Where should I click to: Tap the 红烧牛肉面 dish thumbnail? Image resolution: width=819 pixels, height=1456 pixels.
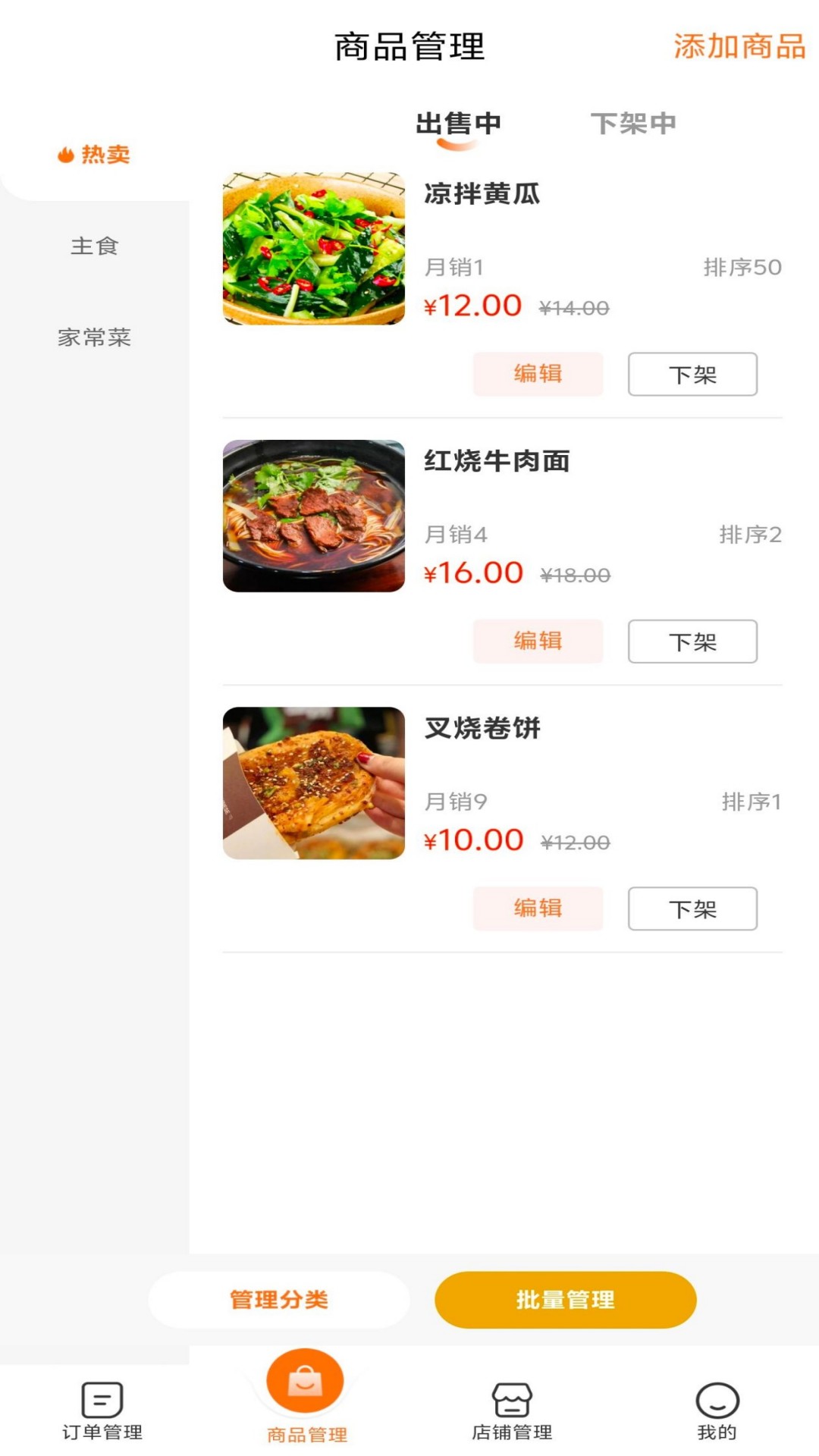point(313,514)
